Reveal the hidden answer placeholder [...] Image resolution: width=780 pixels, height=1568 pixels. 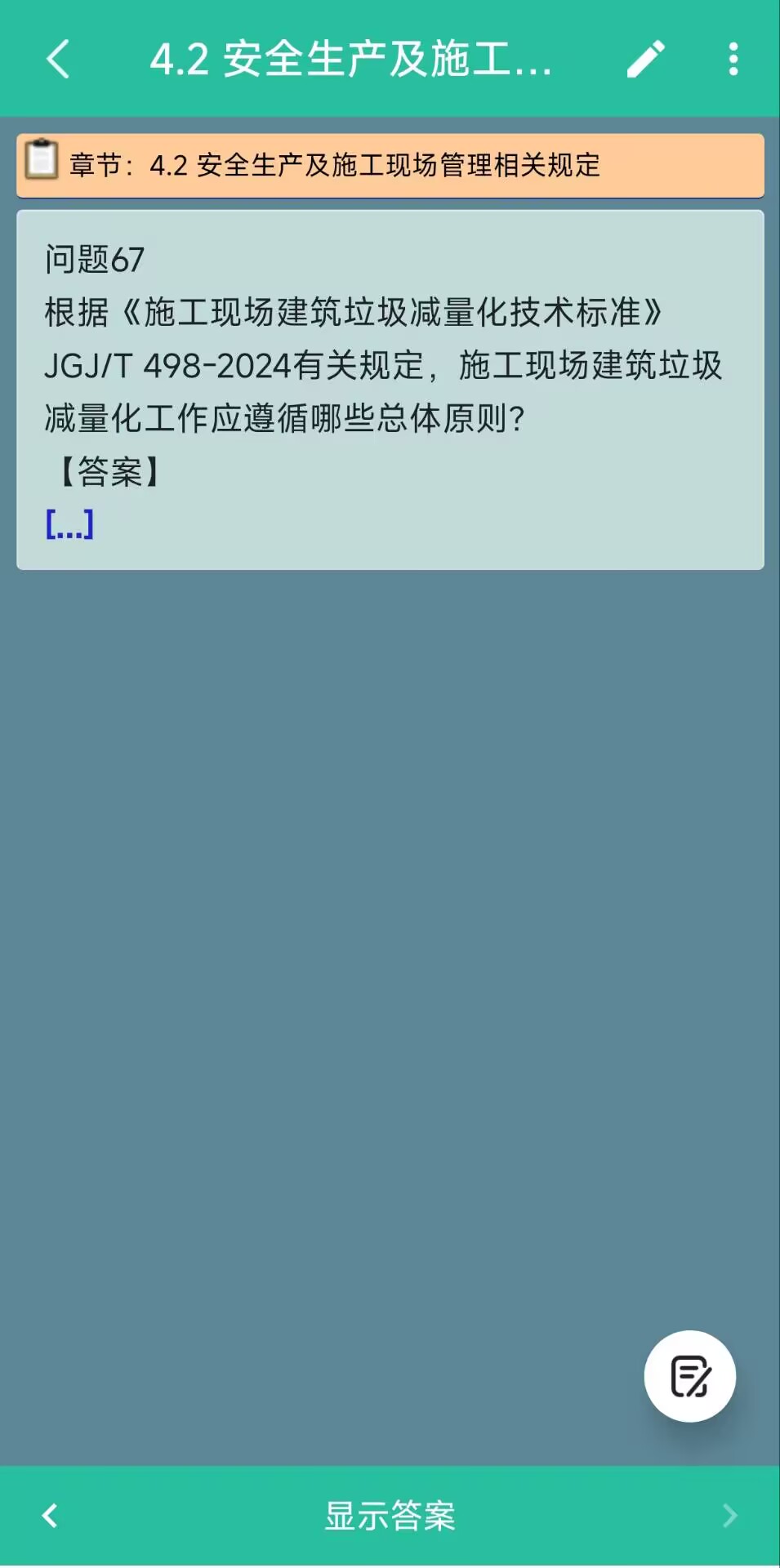[69, 523]
